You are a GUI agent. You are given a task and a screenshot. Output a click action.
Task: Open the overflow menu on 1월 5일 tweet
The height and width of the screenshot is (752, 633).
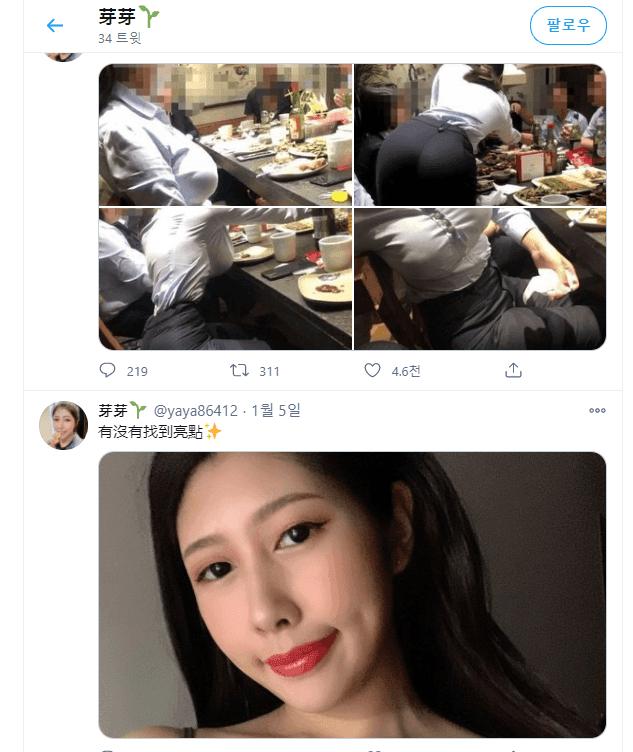(x=597, y=410)
